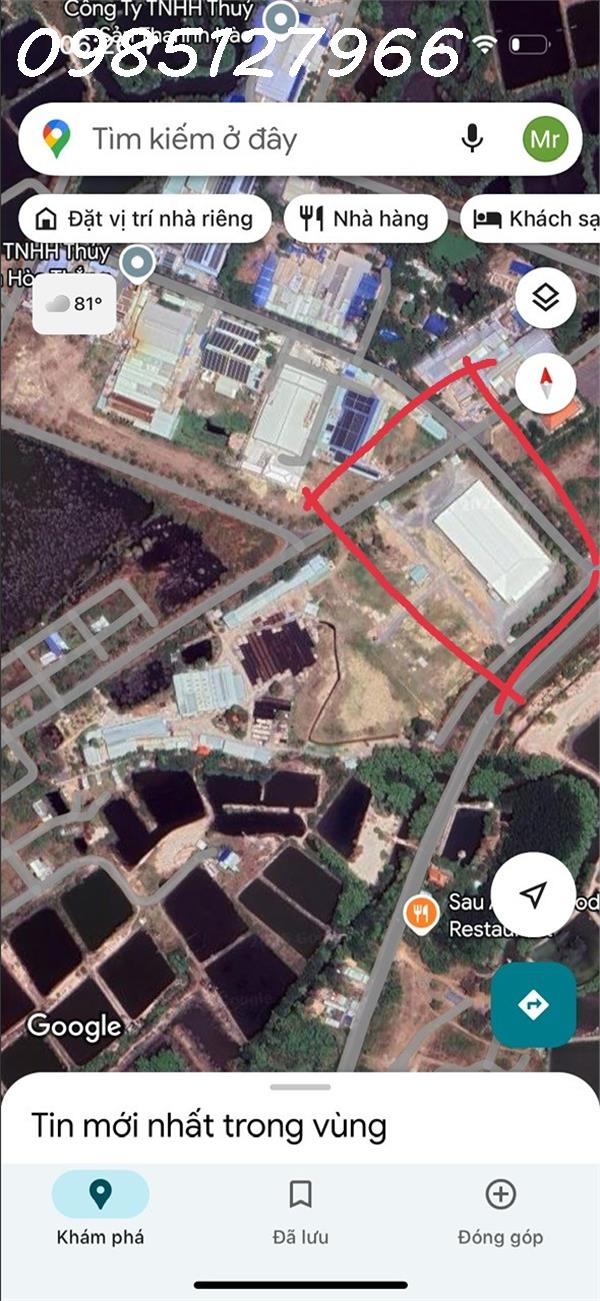Image resolution: width=600 pixels, height=1301 pixels.
Task: Switch to the "Đã lưu" tab
Action: coord(300,1209)
